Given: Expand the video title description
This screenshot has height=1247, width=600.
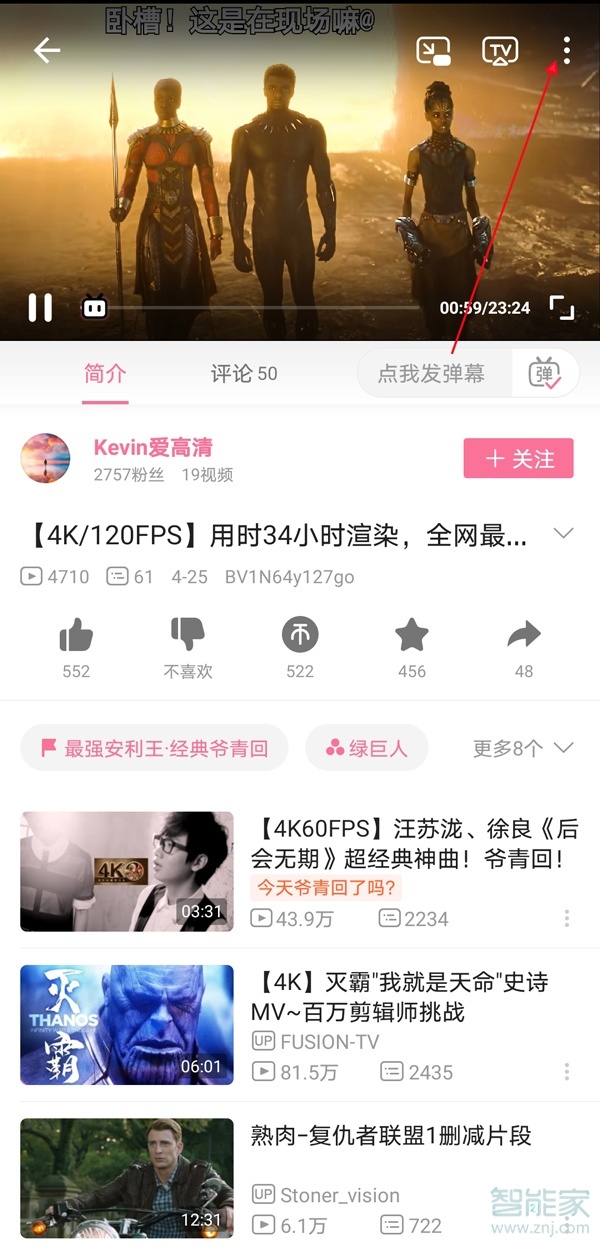Looking at the screenshot, I should point(564,534).
